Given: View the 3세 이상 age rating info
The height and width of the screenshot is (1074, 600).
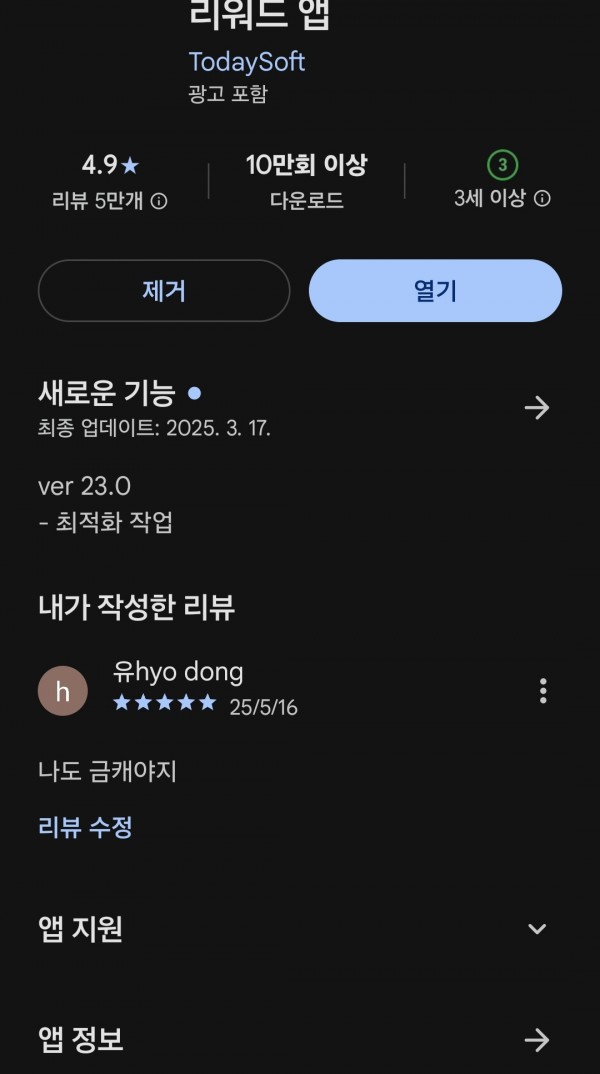Looking at the screenshot, I should 542,199.
